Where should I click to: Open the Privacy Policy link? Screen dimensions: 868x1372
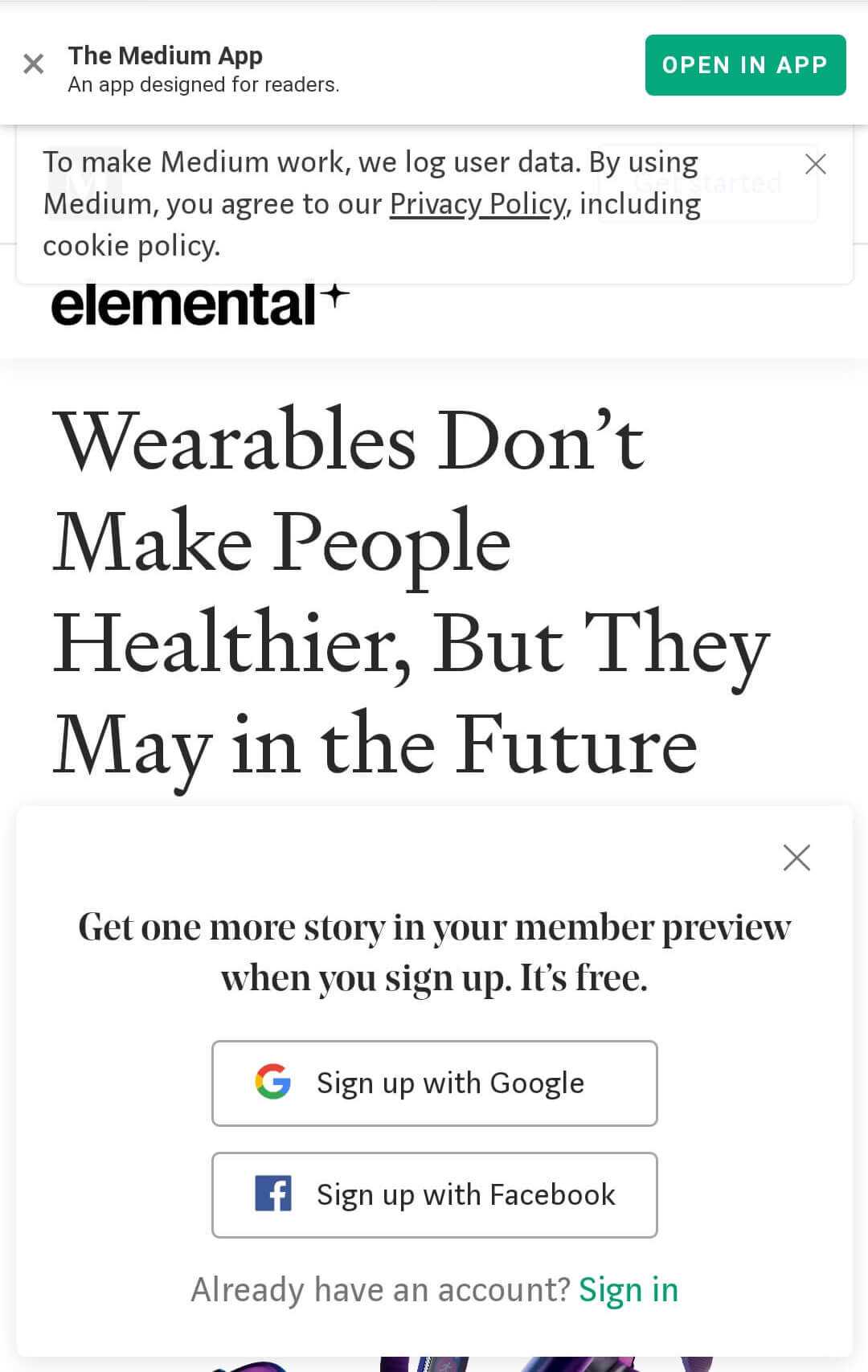click(478, 204)
